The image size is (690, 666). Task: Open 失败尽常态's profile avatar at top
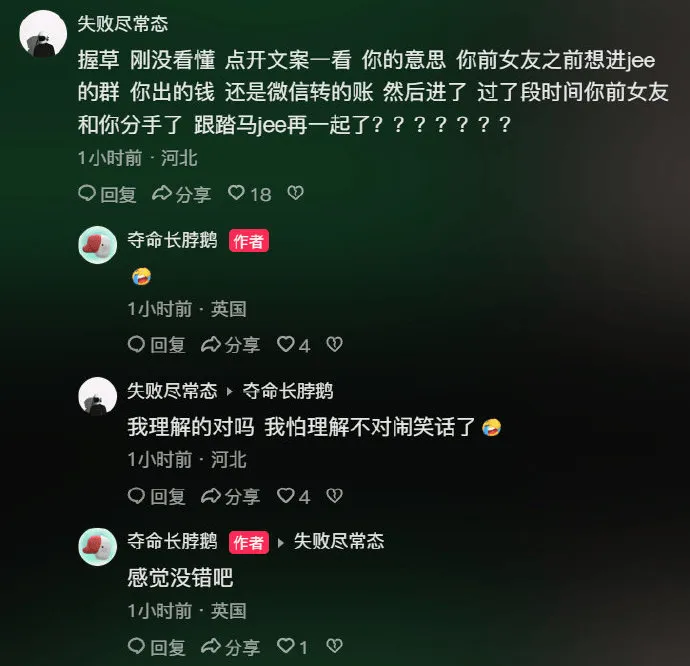coord(43,34)
